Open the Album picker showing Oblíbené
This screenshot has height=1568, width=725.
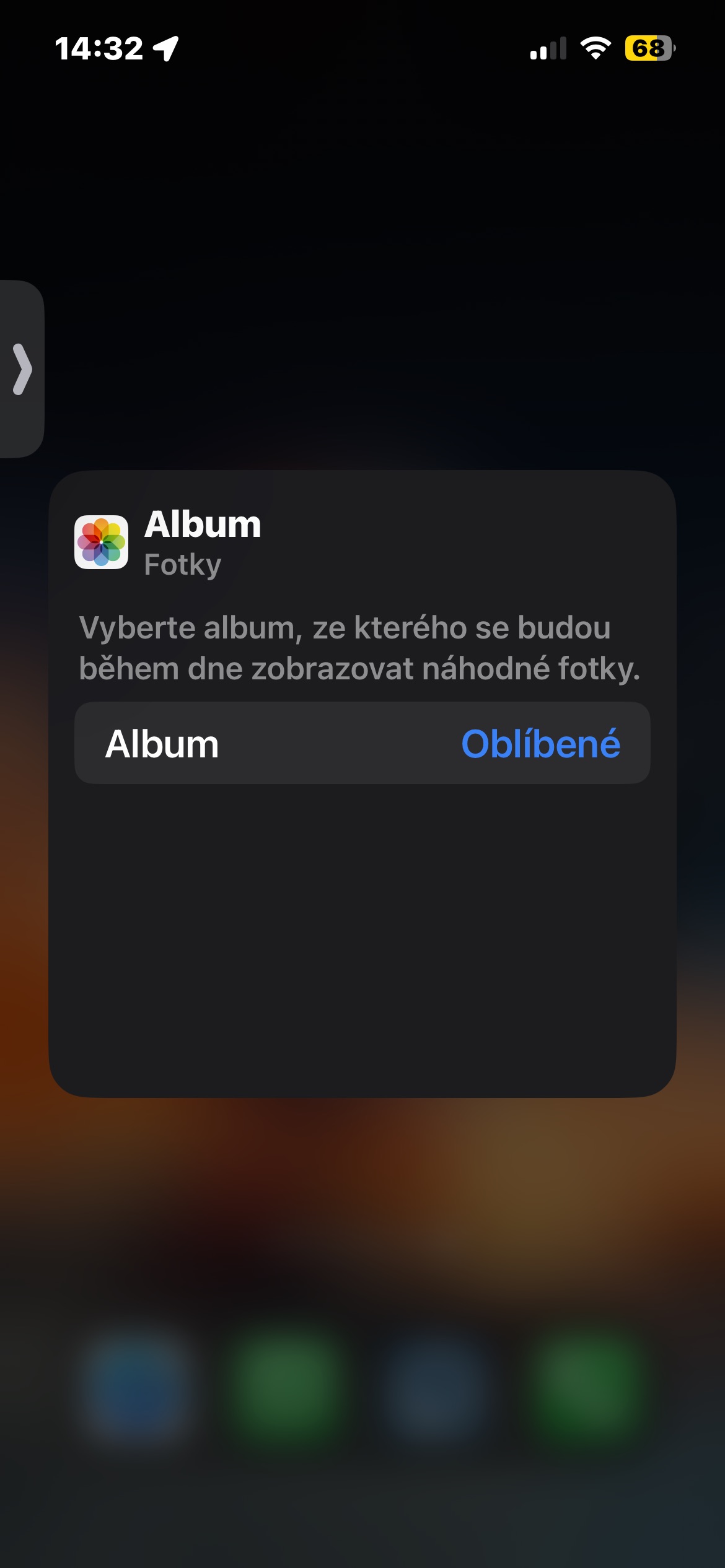540,744
